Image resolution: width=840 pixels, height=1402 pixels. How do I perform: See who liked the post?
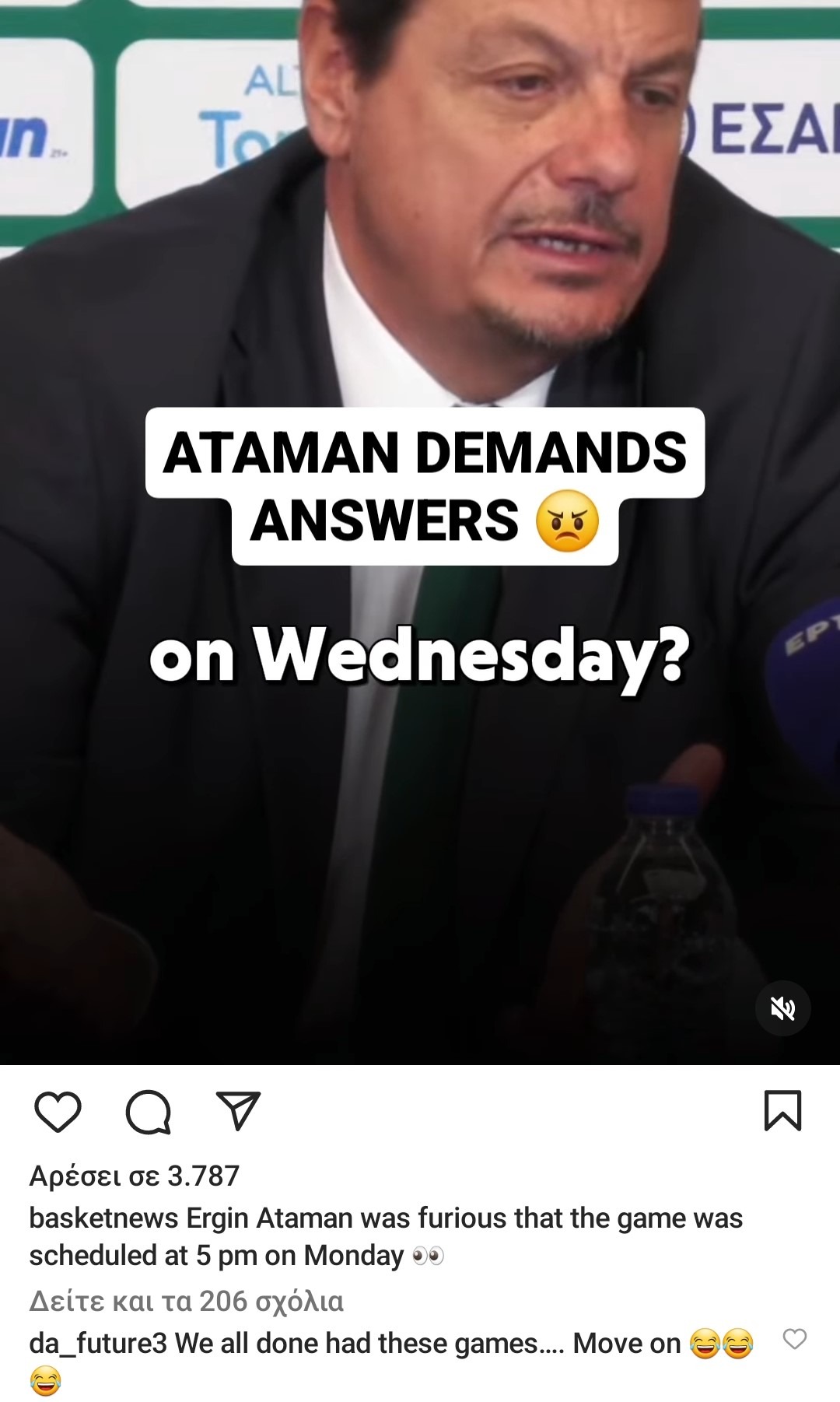135,1176
